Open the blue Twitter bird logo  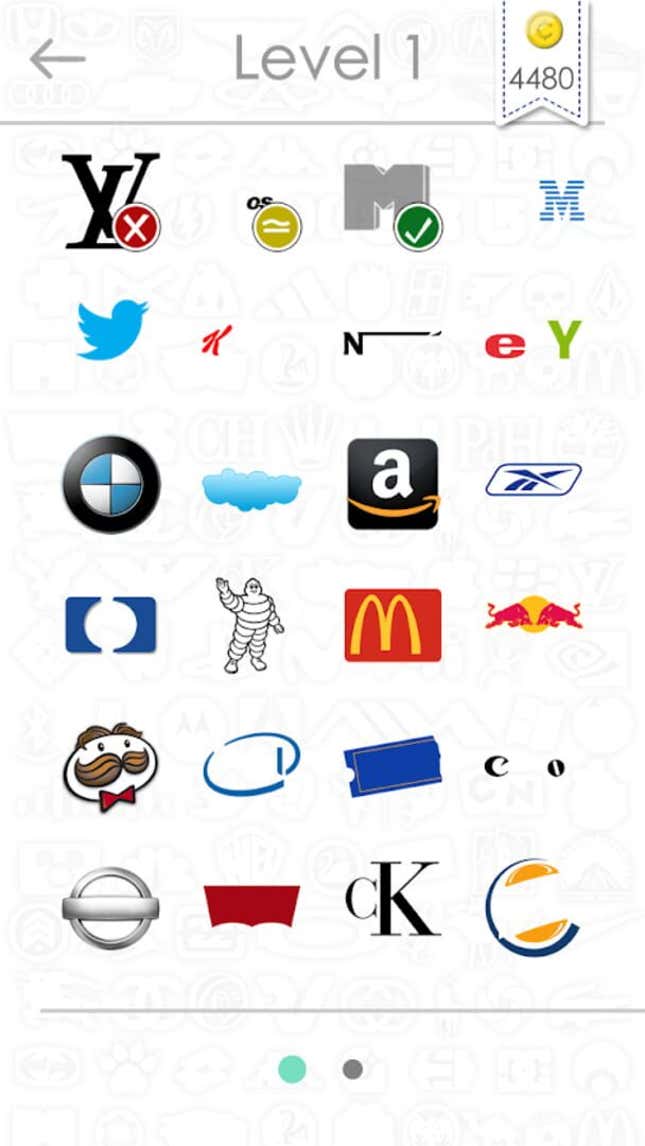pyautogui.click(x=112, y=329)
